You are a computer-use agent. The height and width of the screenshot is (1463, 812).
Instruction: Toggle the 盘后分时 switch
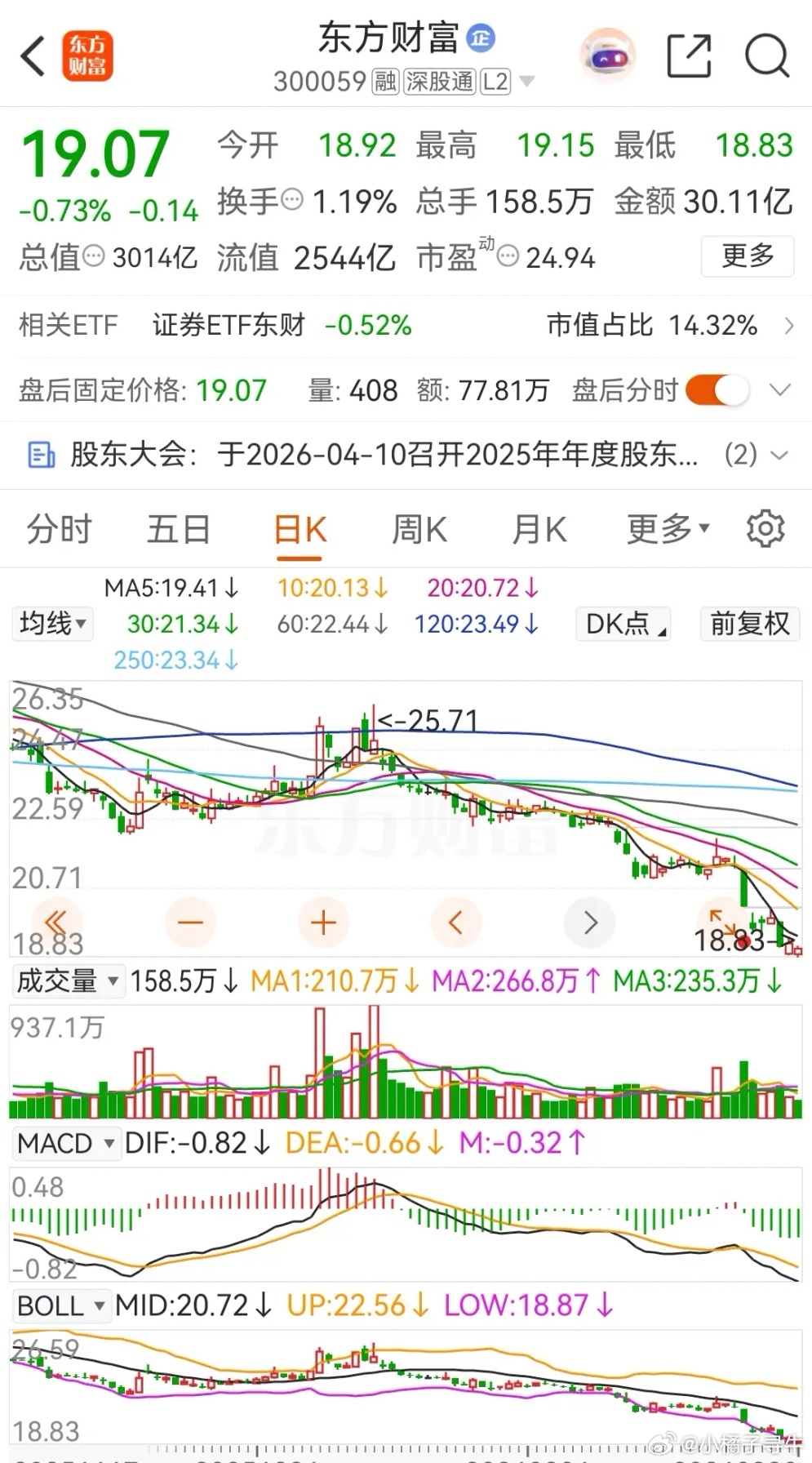pyautogui.click(x=717, y=390)
